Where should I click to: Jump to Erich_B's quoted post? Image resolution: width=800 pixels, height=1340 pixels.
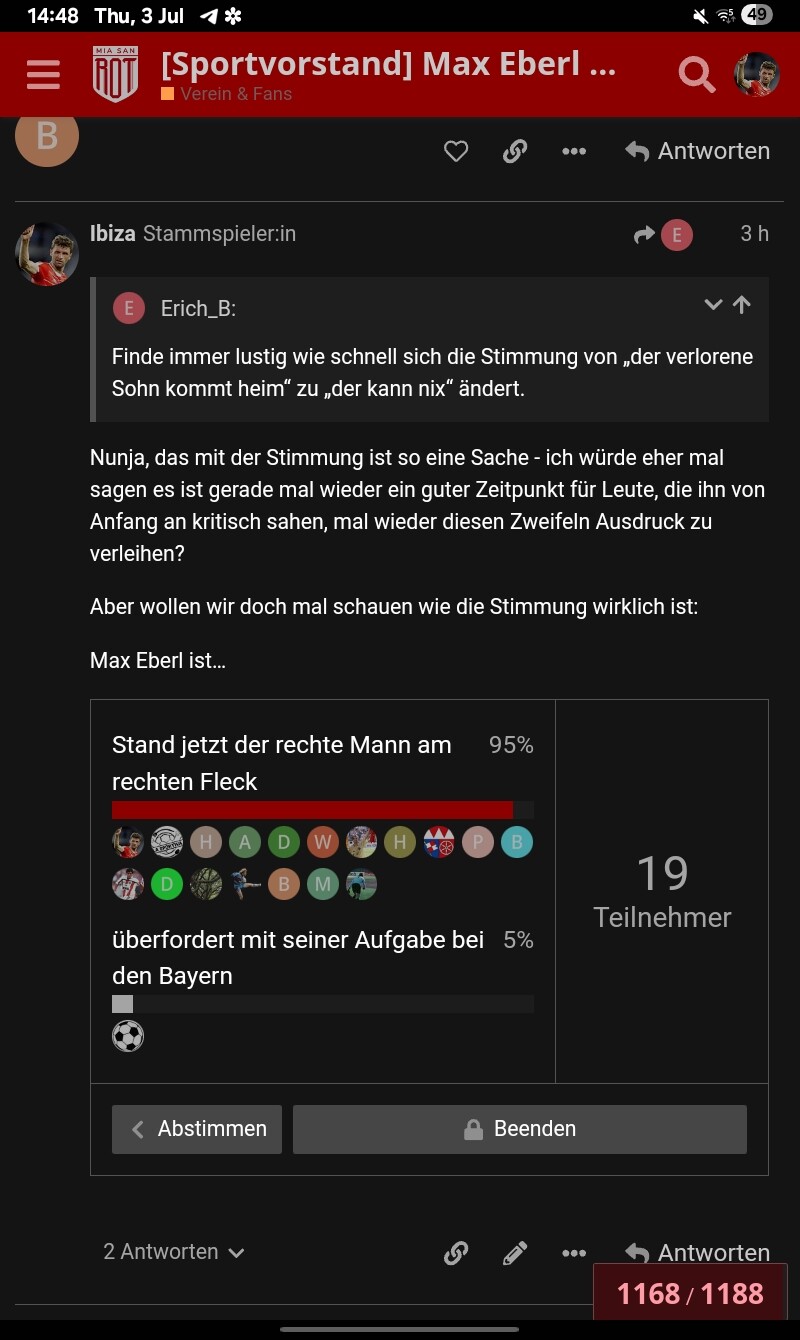[x=741, y=305]
